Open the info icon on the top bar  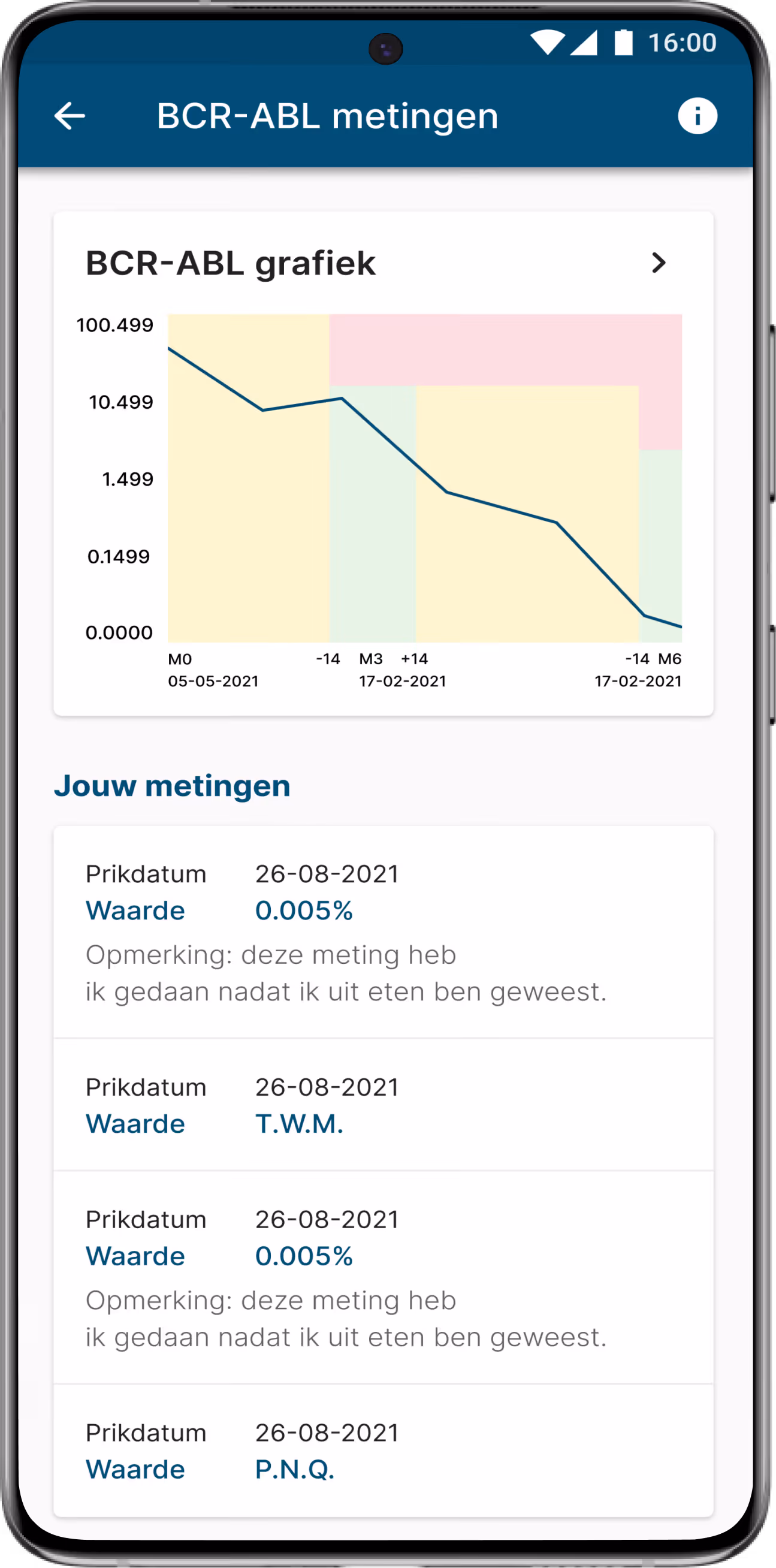698,116
